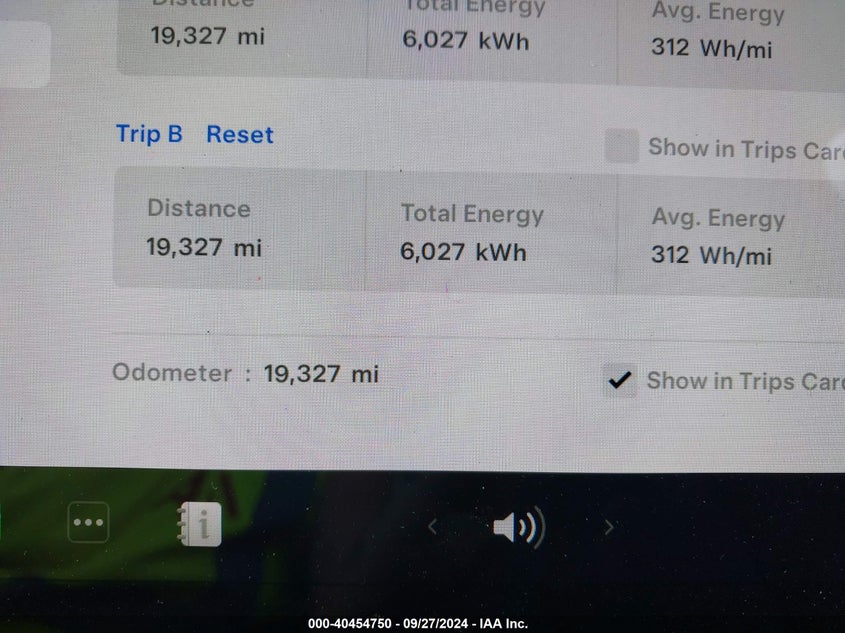This screenshot has width=845, height=633.
Task: Uncheck Show in Trips Card for Odometer
Action: (621, 380)
